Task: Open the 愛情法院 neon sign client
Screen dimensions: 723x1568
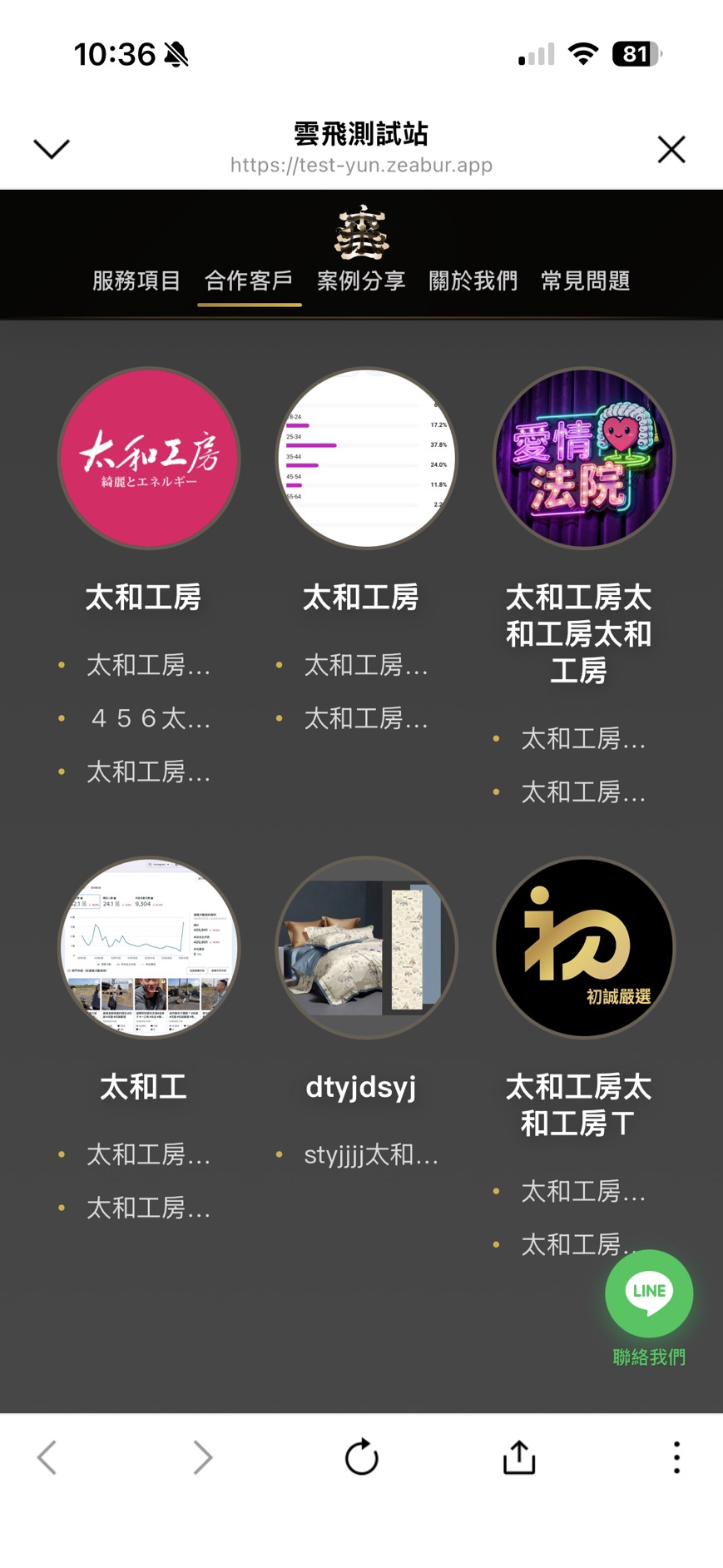Action: coord(584,459)
